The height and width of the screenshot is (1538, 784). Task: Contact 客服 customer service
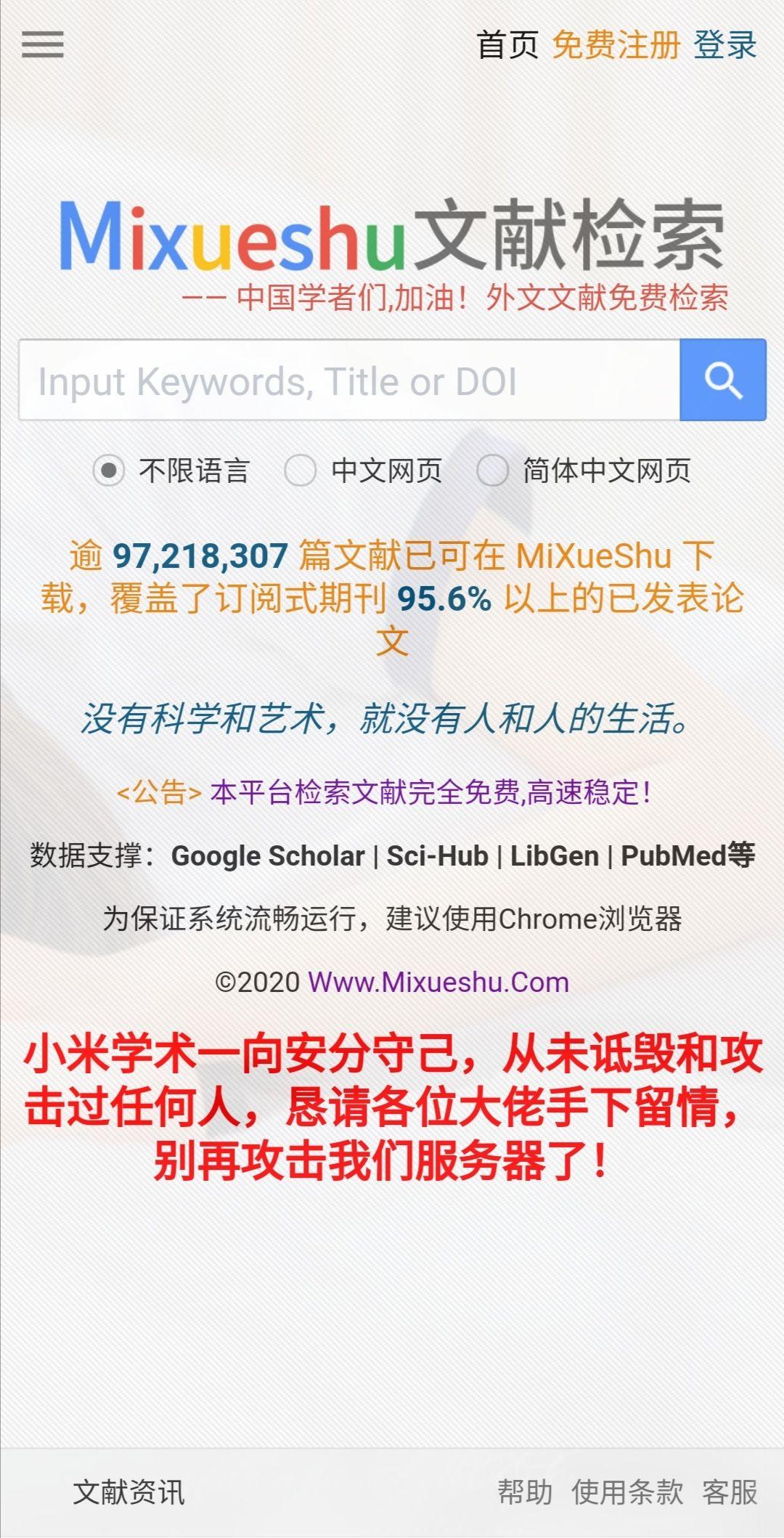click(730, 1493)
